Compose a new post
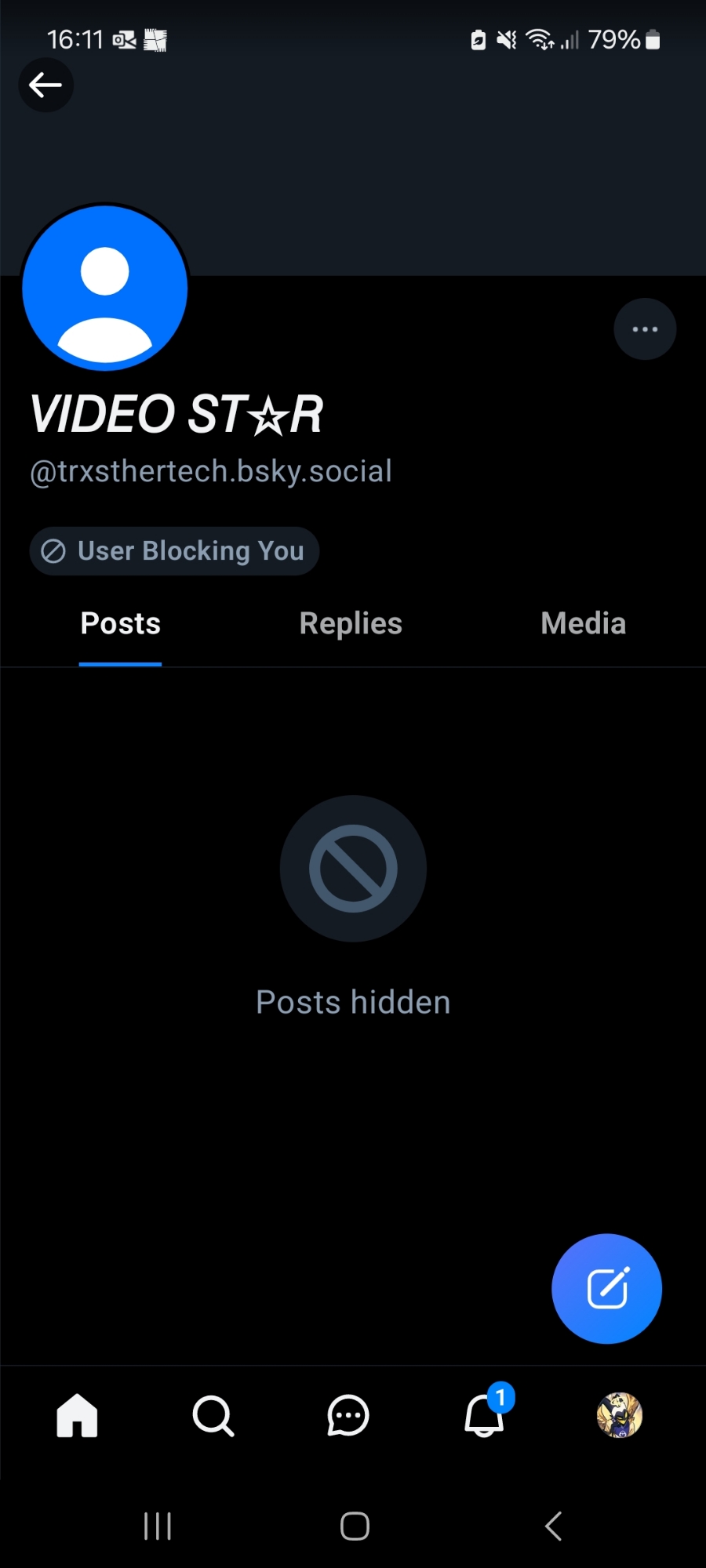Image resolution: width=706 pixels, height=1568 pixels. pos(606,1288)
